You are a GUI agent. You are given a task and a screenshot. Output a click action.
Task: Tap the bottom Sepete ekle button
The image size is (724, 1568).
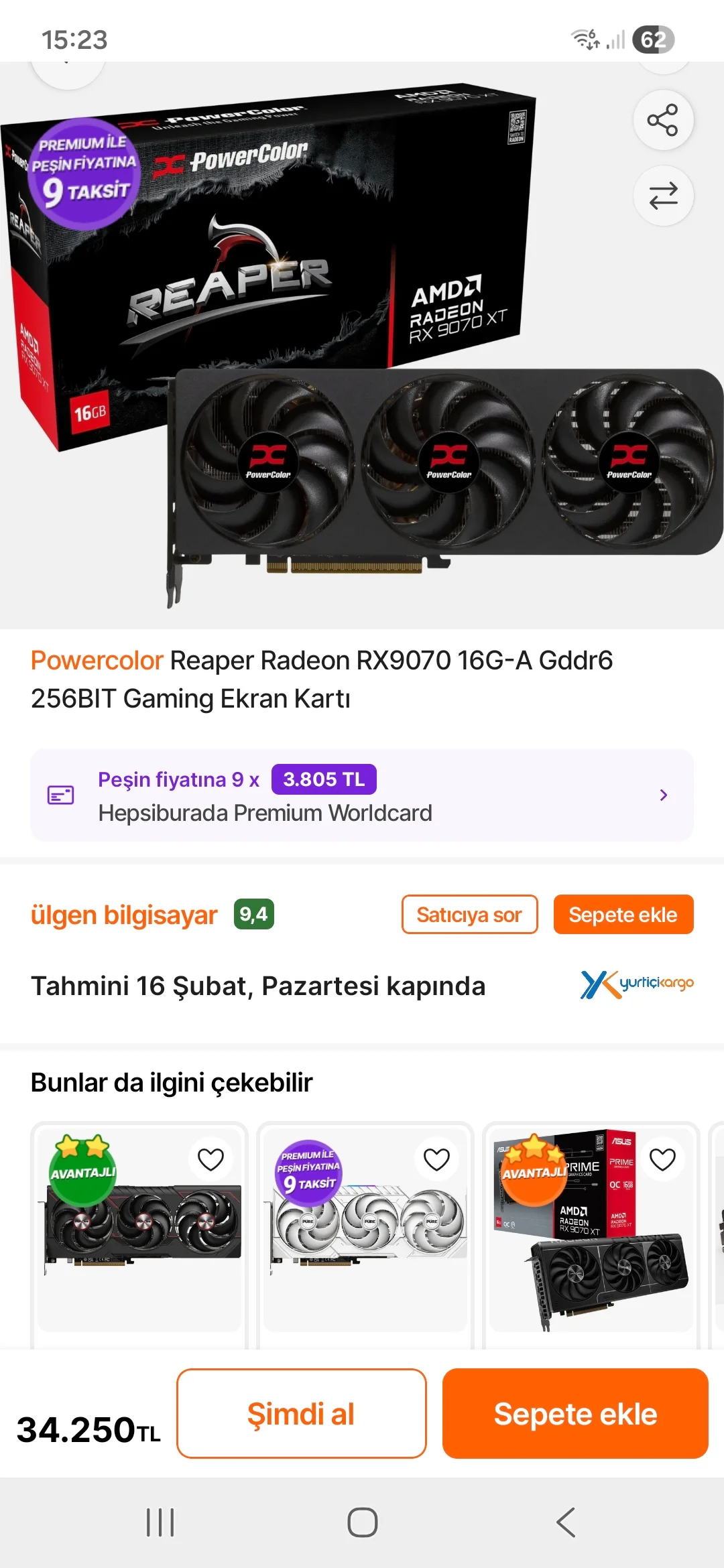(x=575, y=1413)
